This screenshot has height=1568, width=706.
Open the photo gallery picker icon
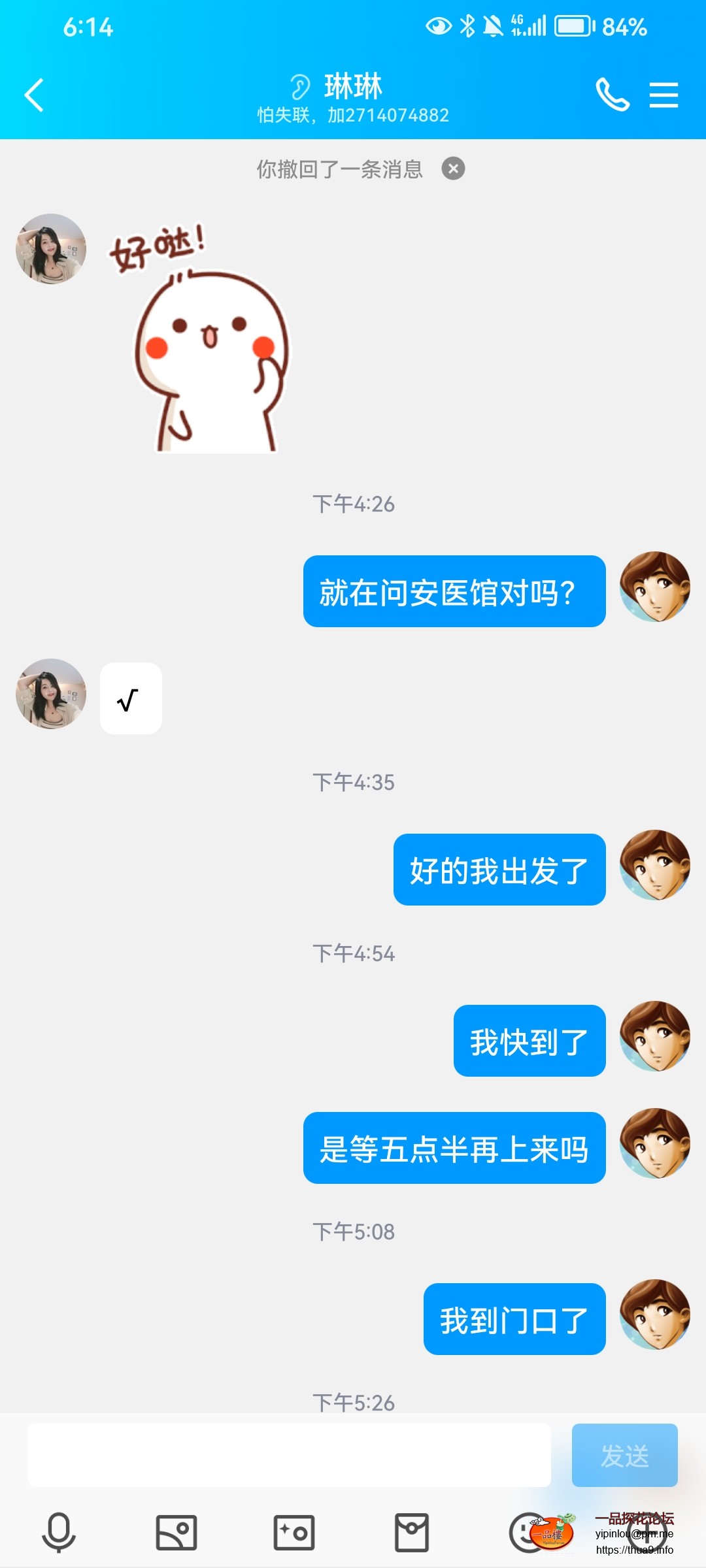pos(176,1532)
